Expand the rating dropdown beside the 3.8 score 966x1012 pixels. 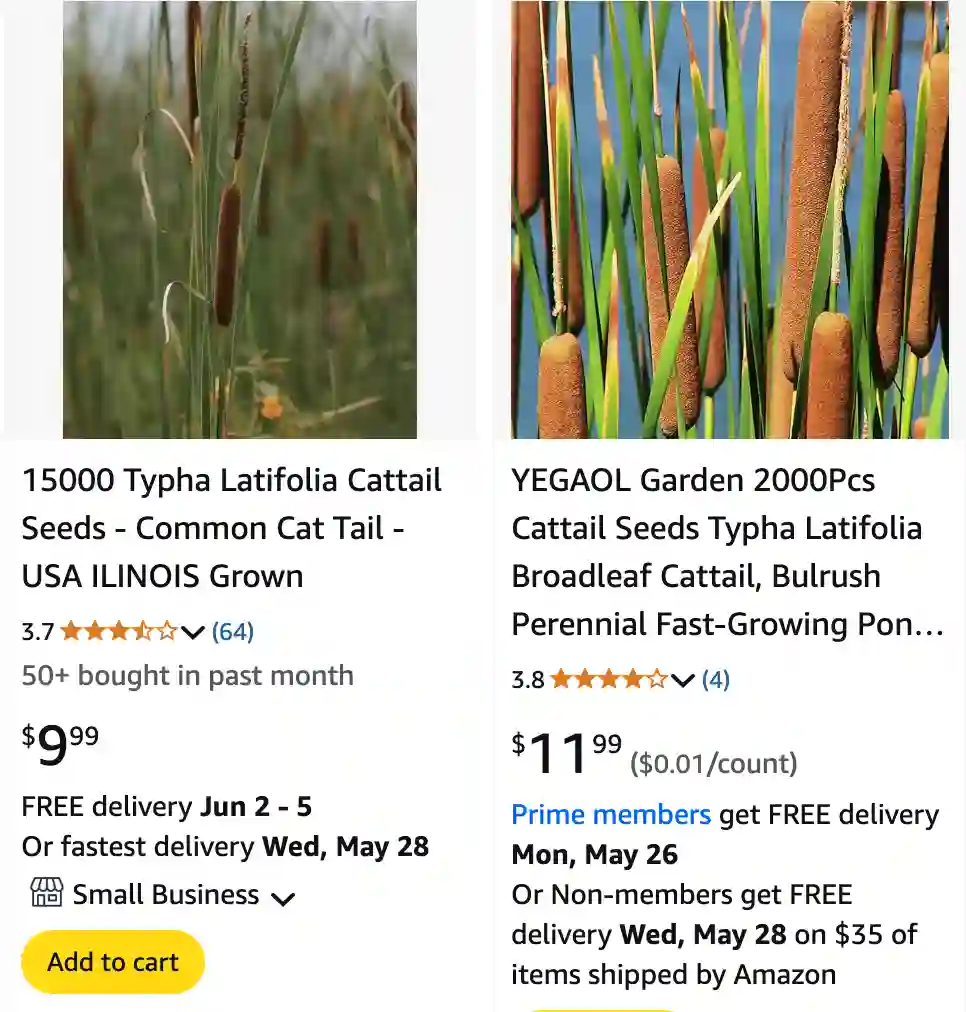point(682,680)
